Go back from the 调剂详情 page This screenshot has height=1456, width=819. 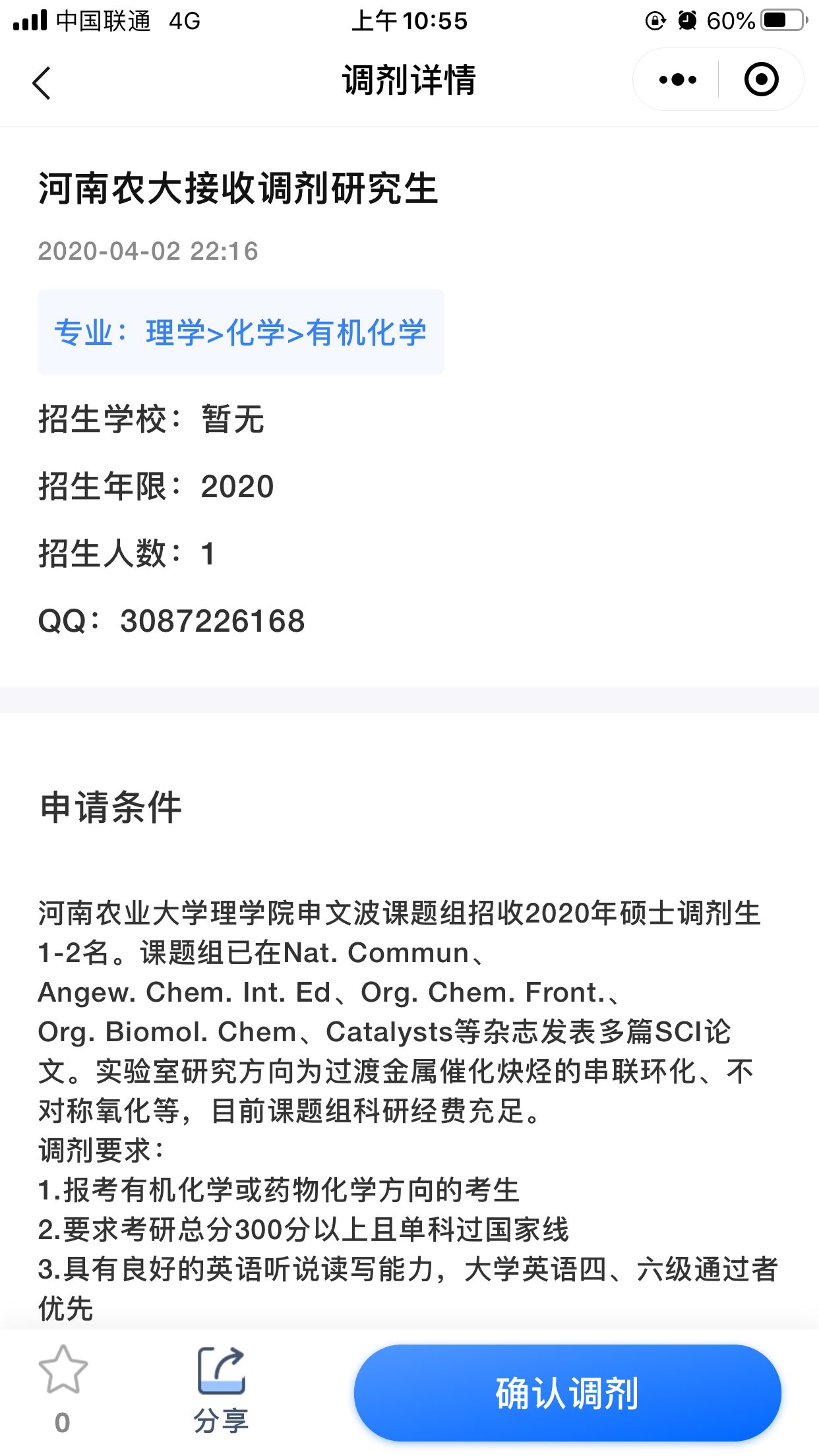[x=42, y=83]
